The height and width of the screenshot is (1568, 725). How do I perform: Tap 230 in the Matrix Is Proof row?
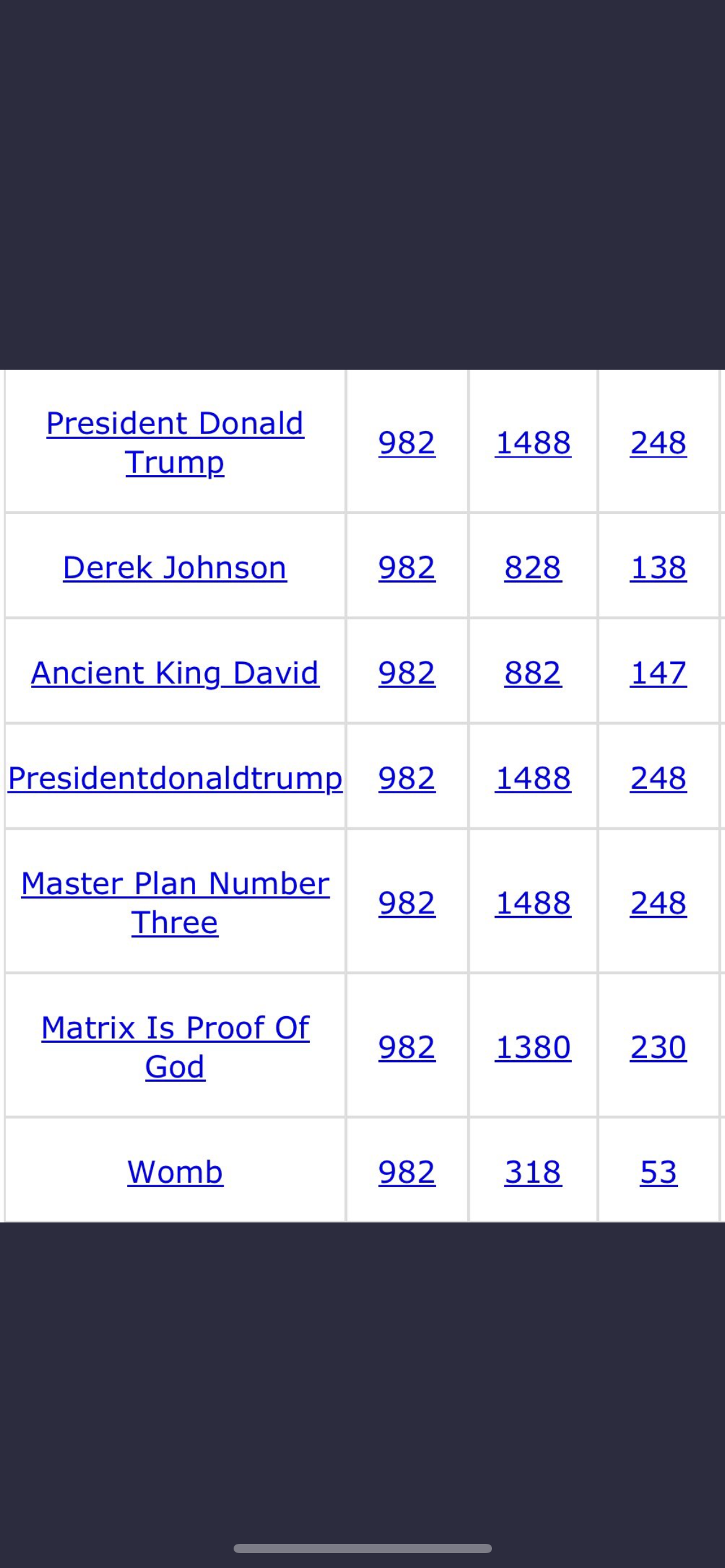pyautogui.click(x=658, y=1047)
